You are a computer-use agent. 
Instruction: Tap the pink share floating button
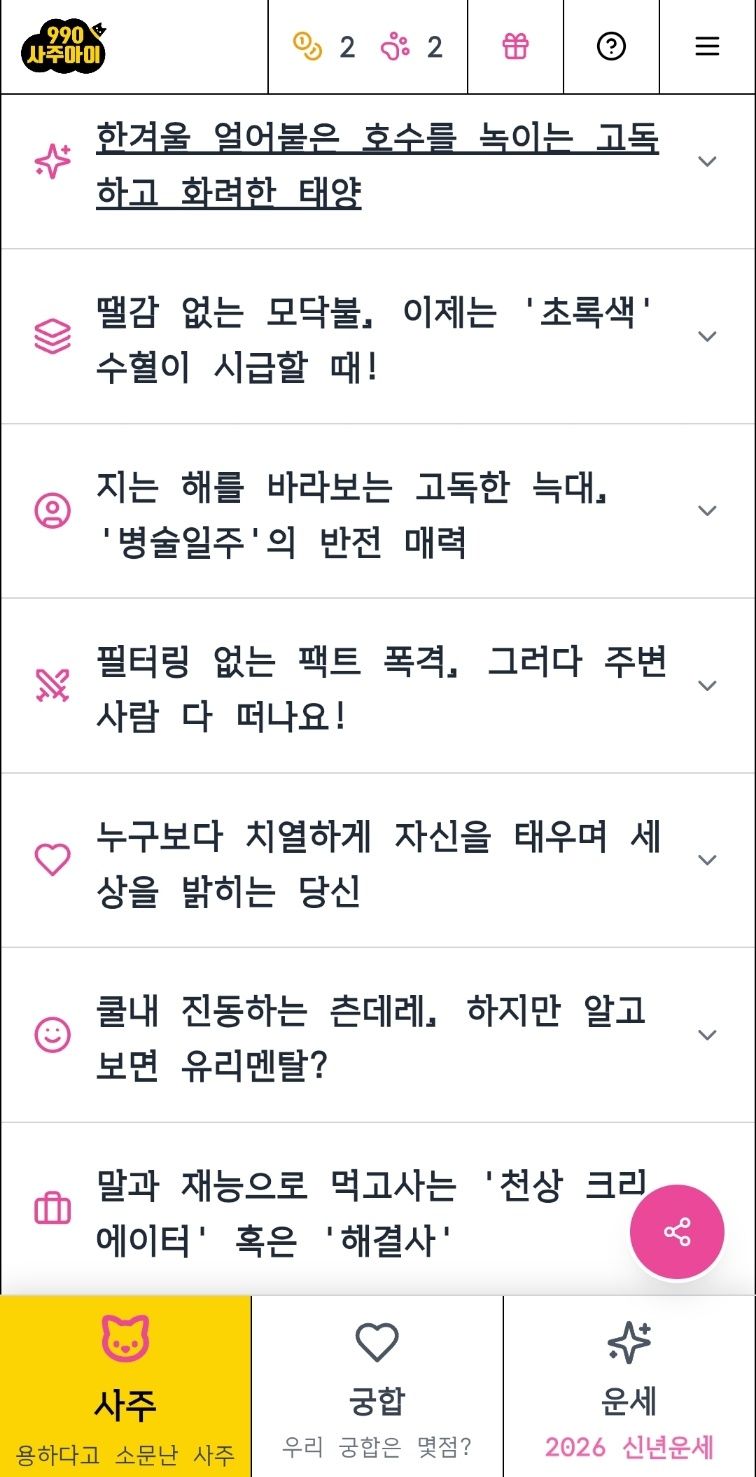(676, 1232)
